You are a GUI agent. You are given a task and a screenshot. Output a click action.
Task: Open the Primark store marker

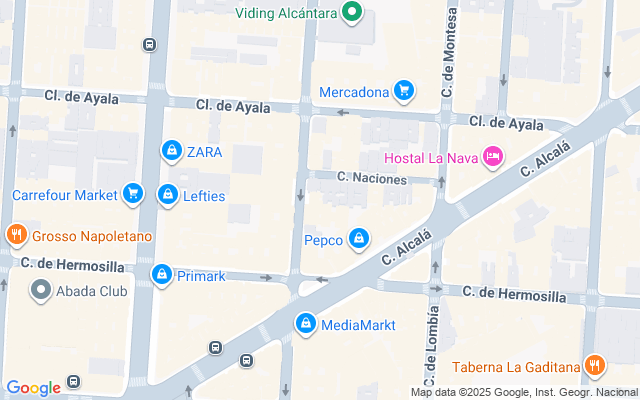162,274
